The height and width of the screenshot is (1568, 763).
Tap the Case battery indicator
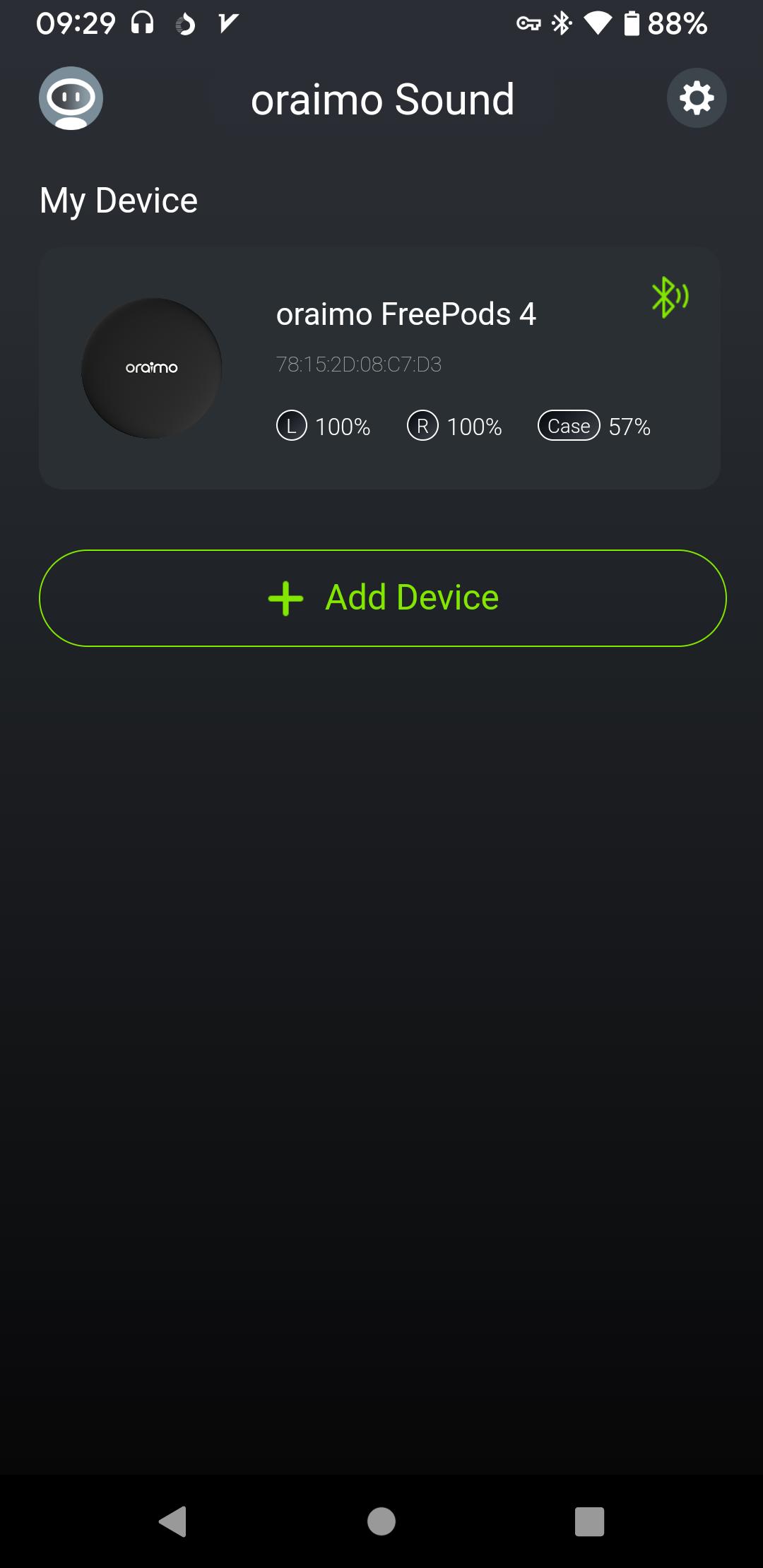[593, 425]
